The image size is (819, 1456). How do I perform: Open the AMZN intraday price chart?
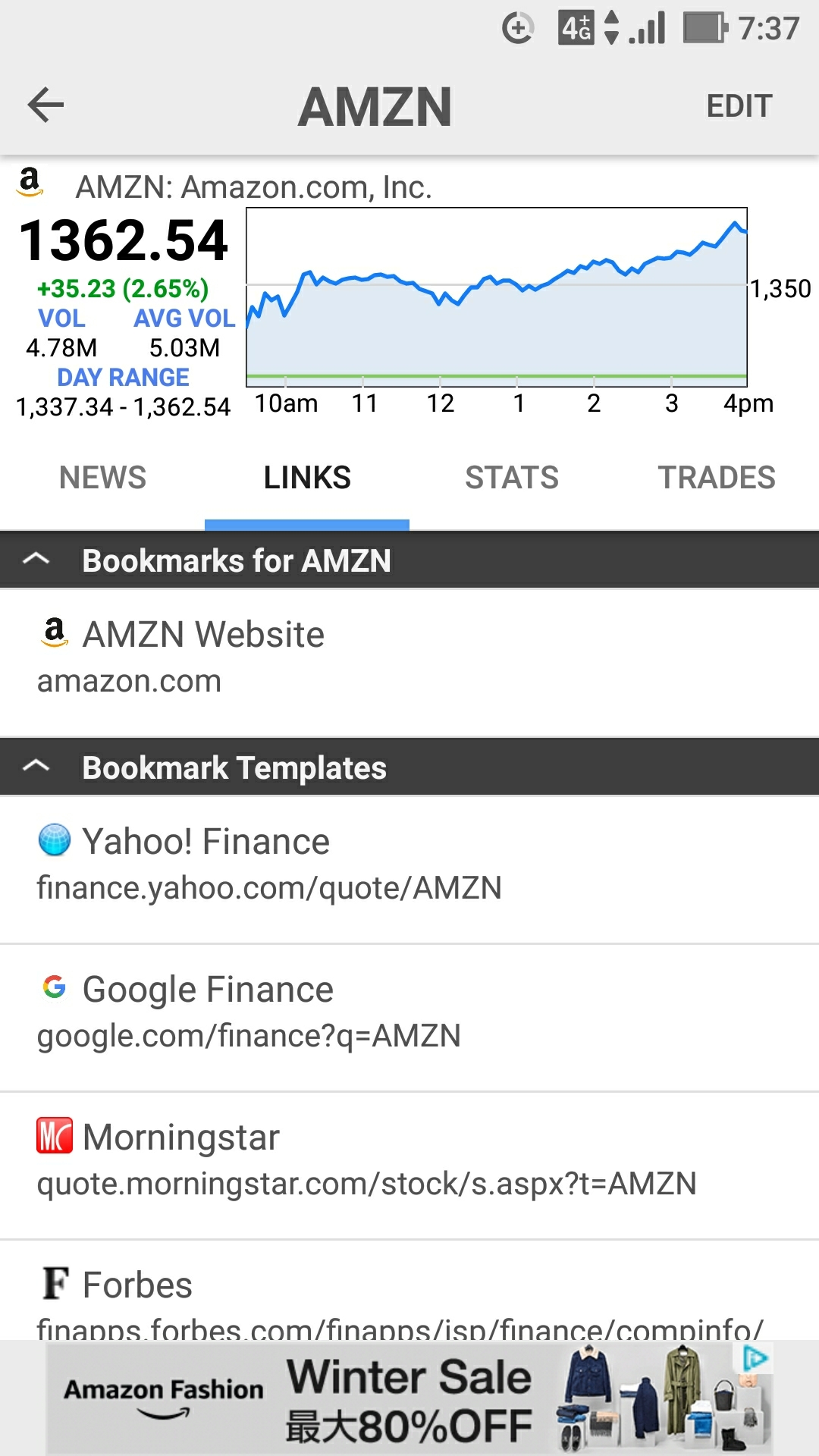[497, 297]
